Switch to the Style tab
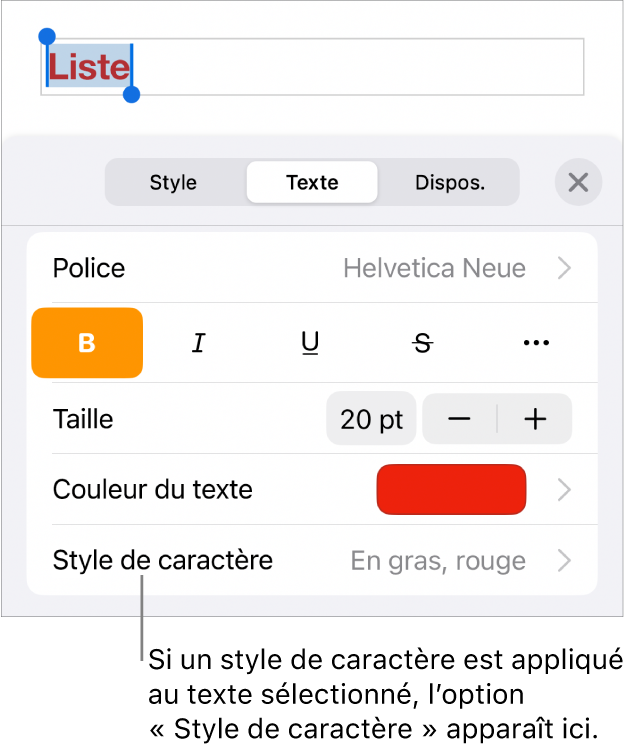Viewport: 633px width, 755px height. (x=173, y=183)
